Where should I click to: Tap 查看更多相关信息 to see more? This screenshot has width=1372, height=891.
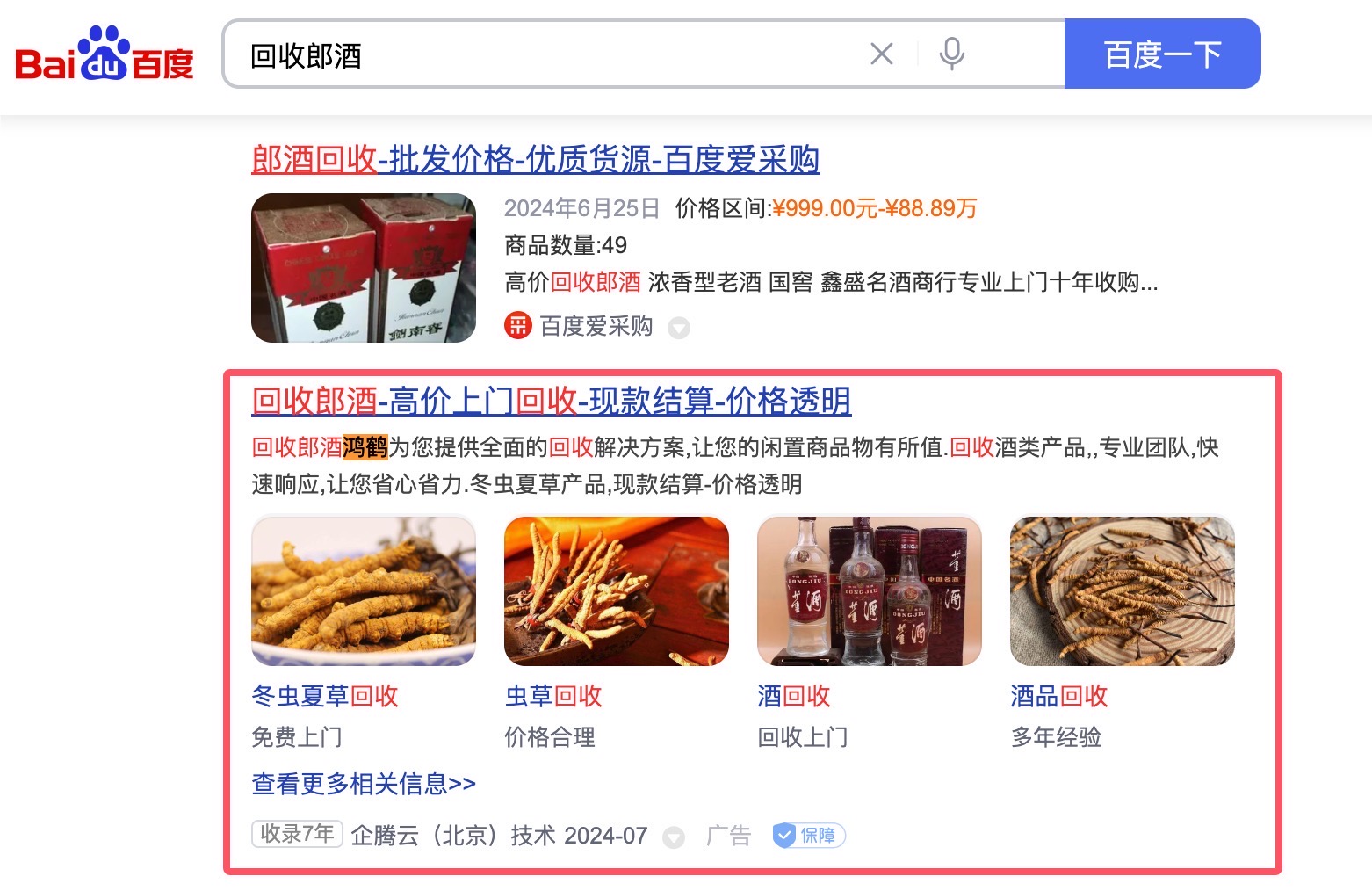point(364,784)
